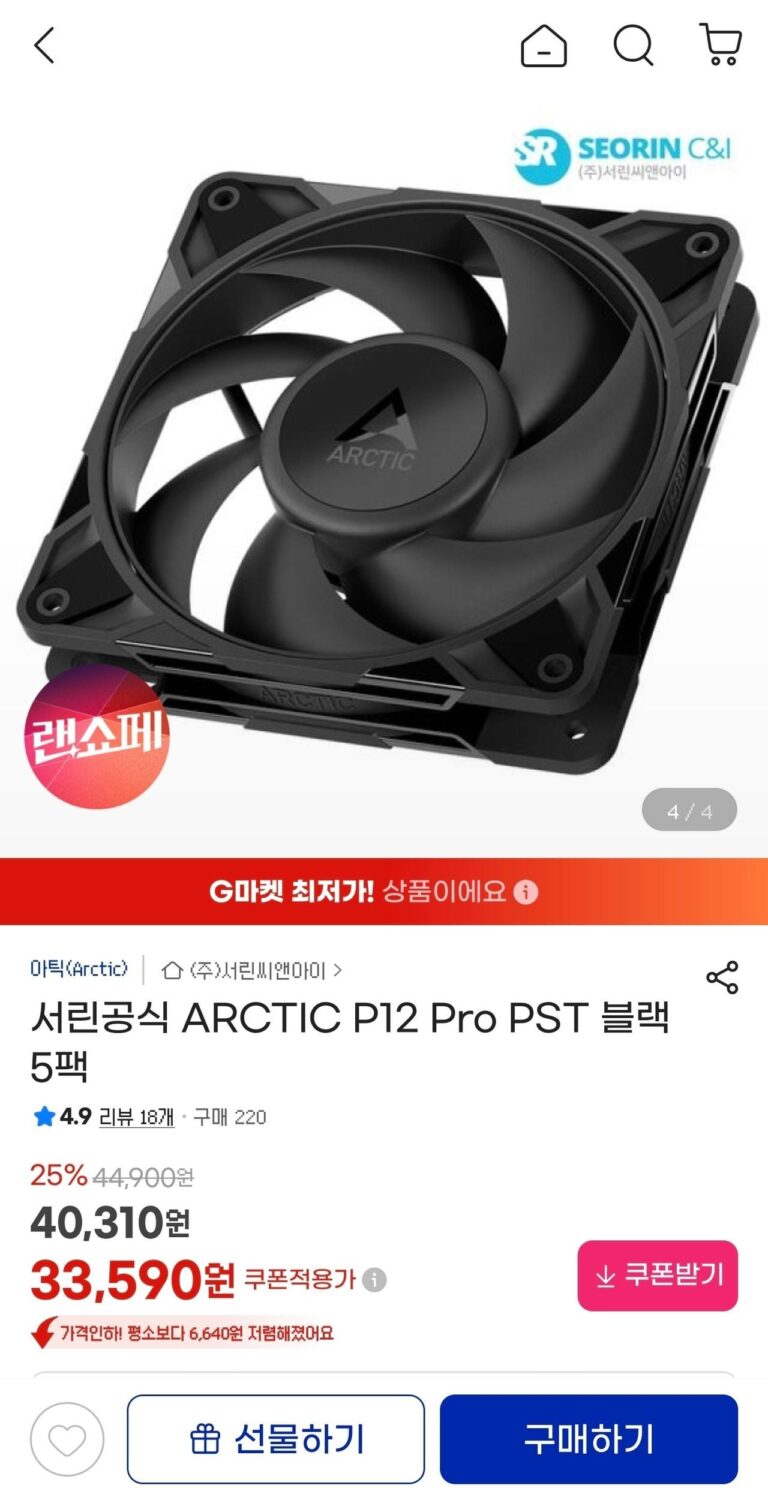Open product search
The width and height of the screenshot is (768, 1500).
[x=633, y=46]
